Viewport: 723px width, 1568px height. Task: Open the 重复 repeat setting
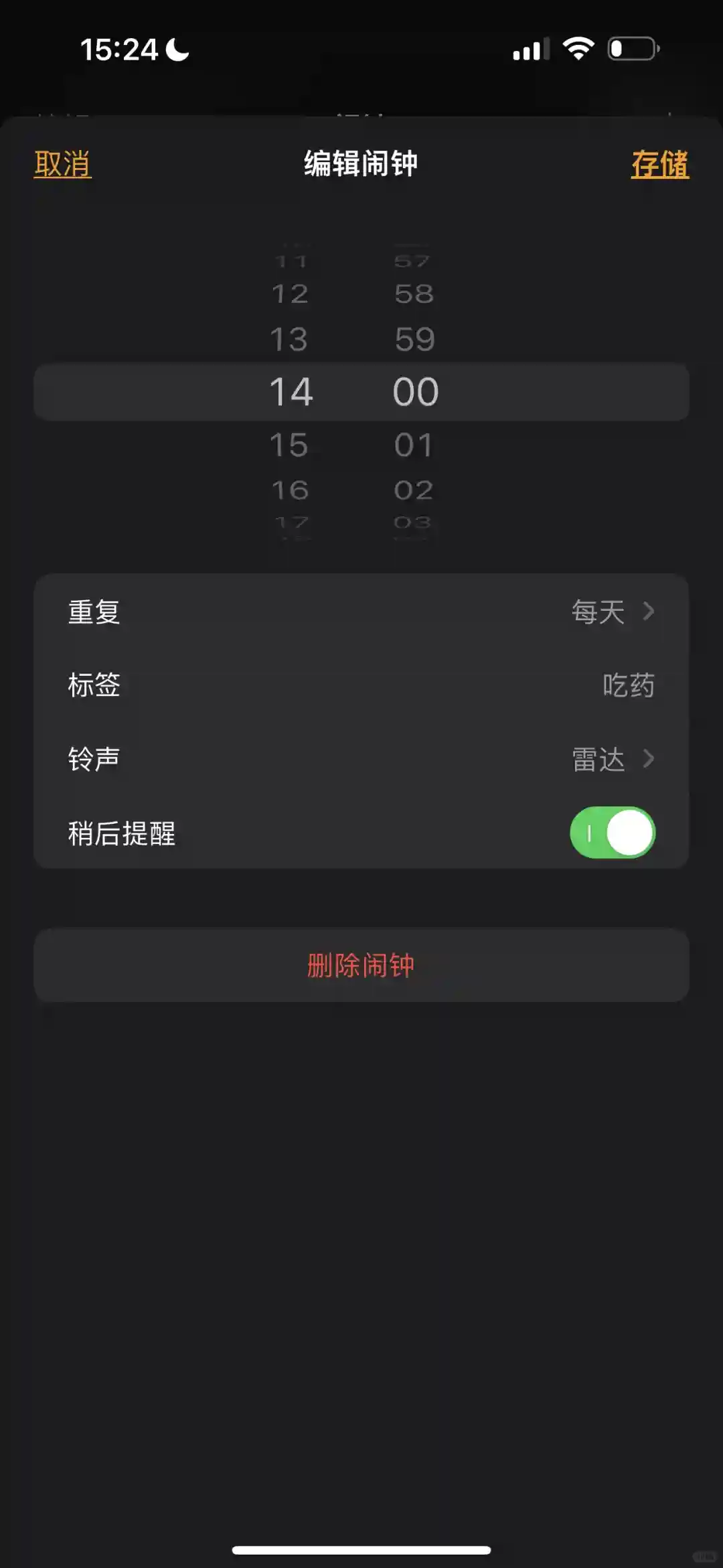(x=361, y=612)
